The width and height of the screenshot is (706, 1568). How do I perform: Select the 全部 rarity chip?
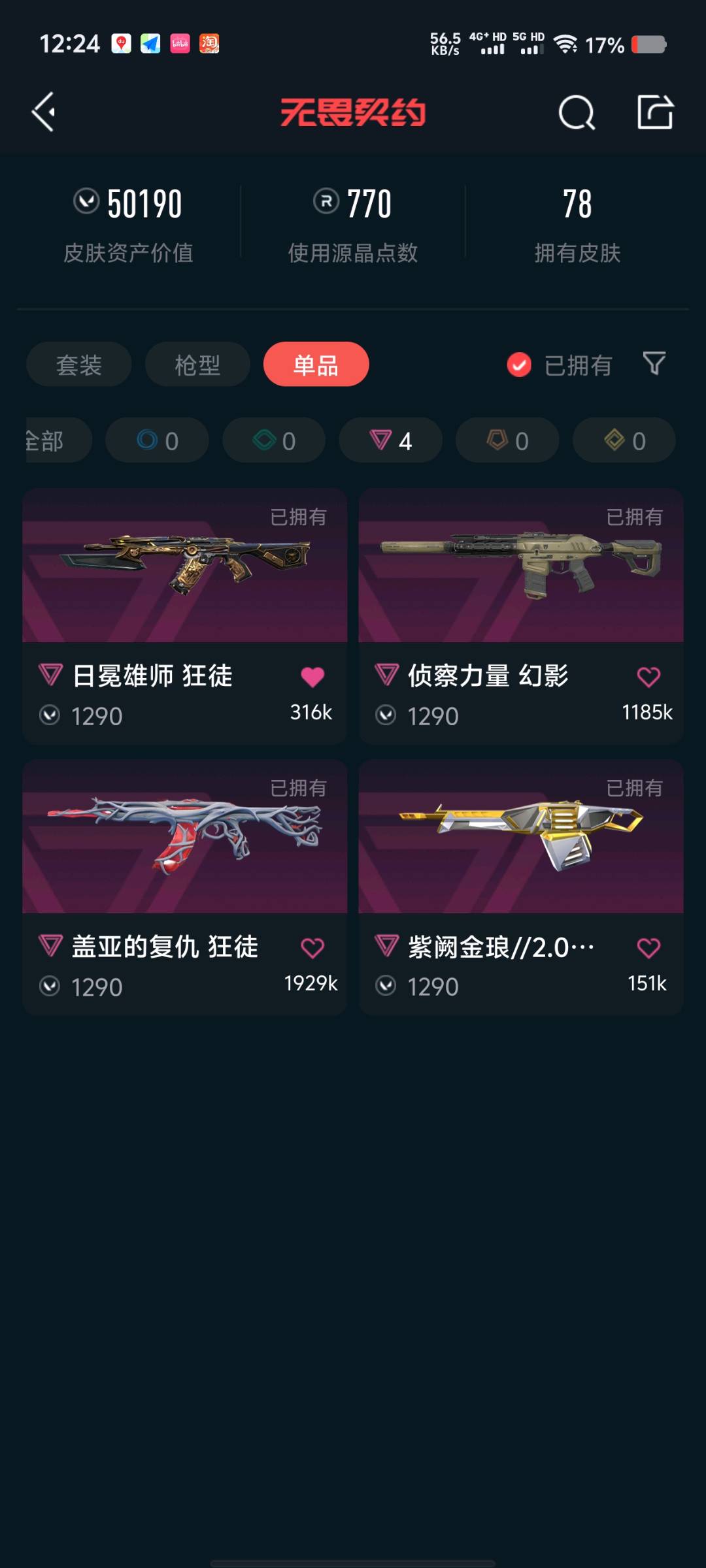(x=52, y=440)
